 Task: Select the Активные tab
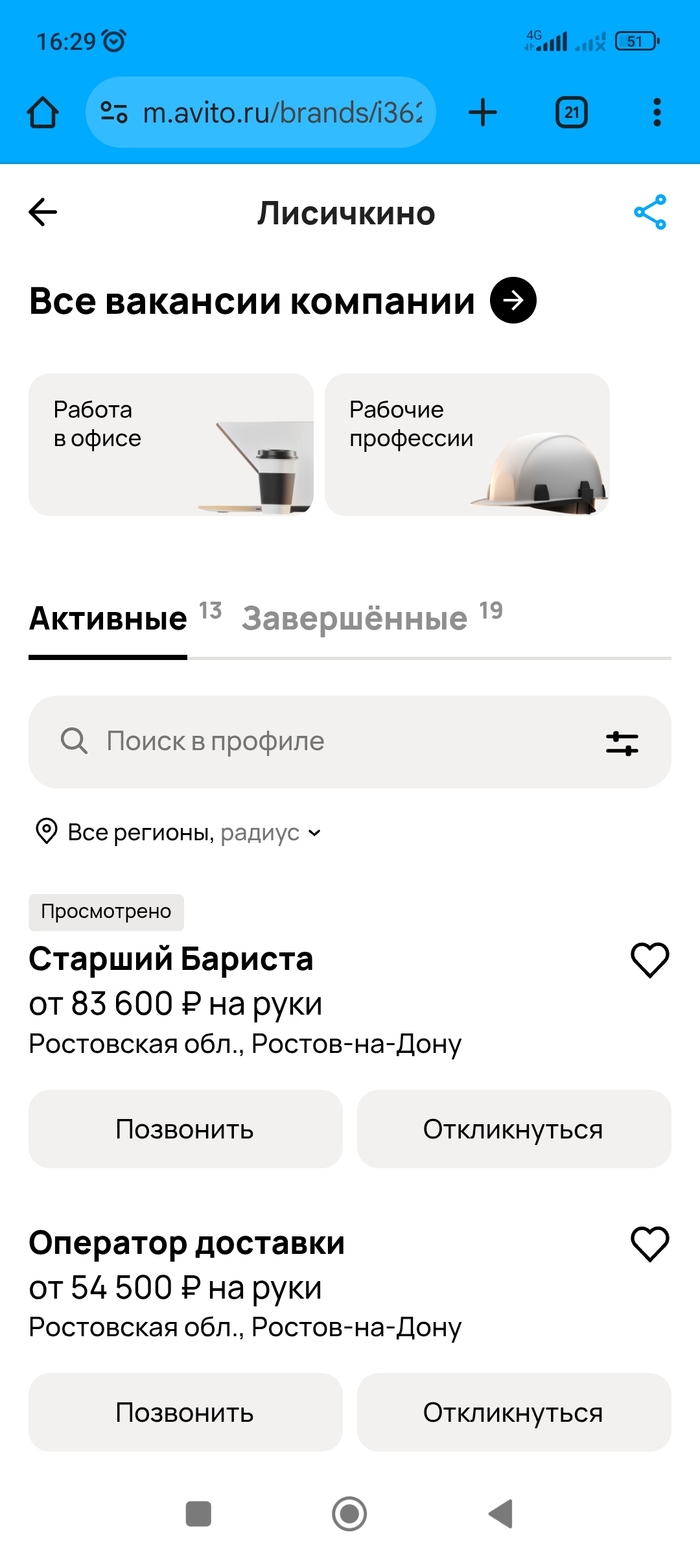108,618
